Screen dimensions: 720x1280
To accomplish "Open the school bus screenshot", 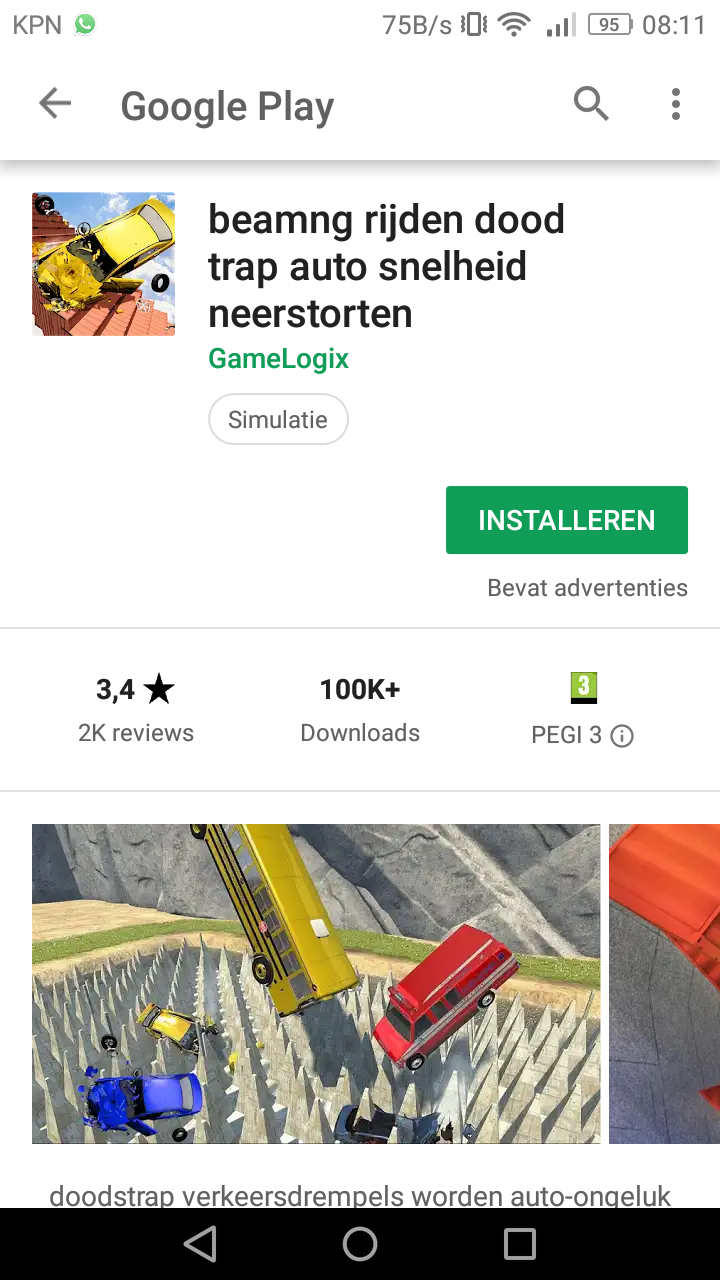I will coord(316,984).
